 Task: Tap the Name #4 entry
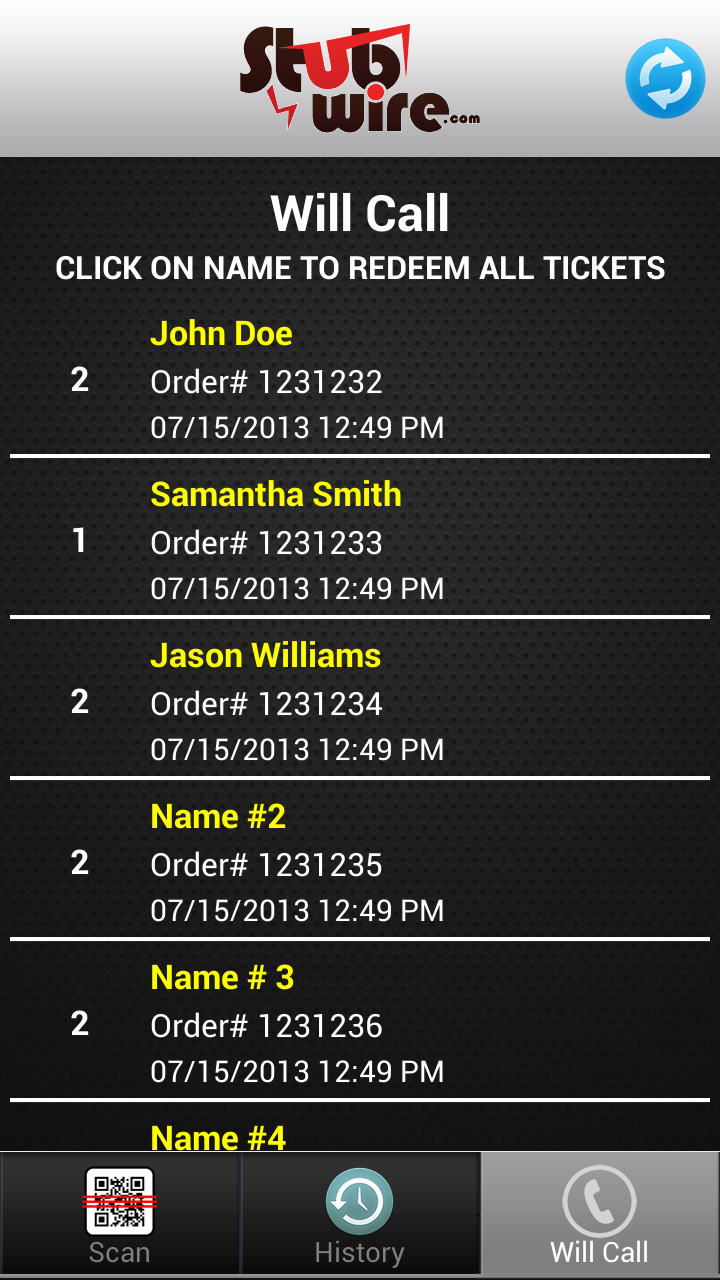coord(218,1137)
